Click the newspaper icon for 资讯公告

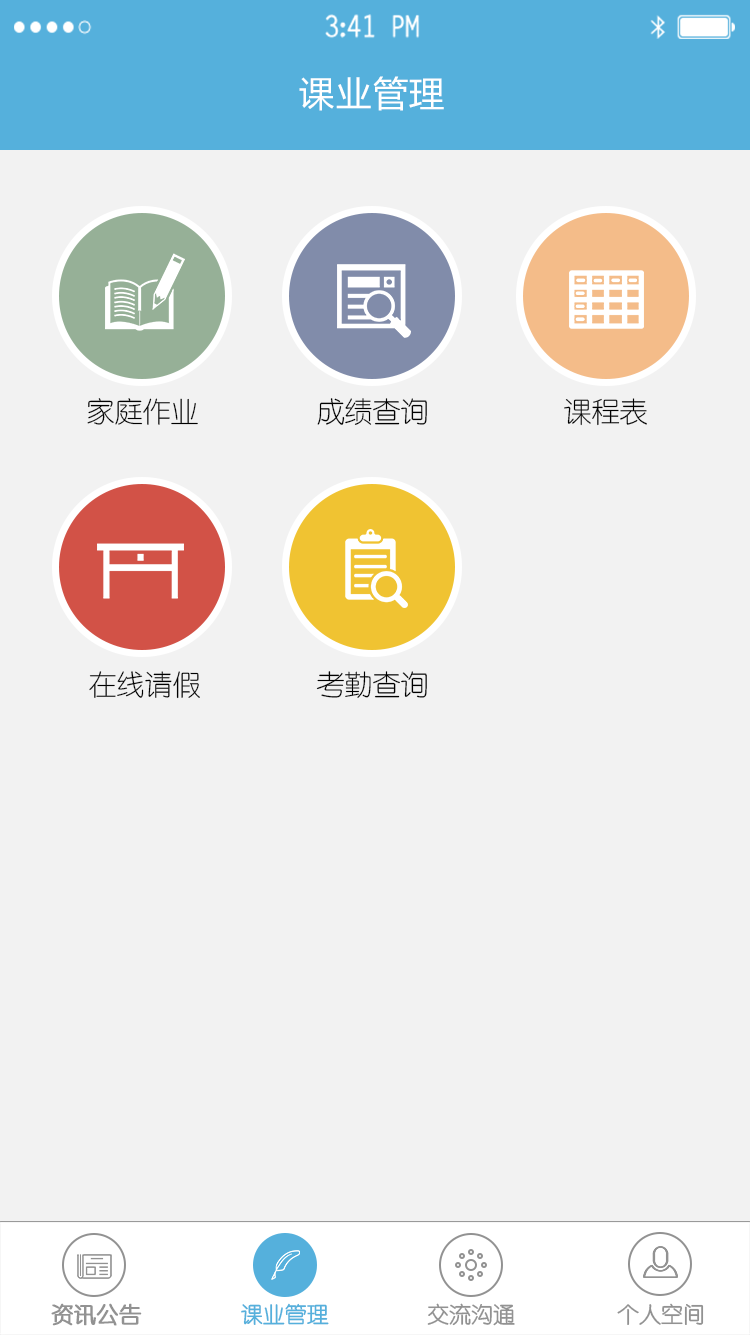click(95, 1265)
